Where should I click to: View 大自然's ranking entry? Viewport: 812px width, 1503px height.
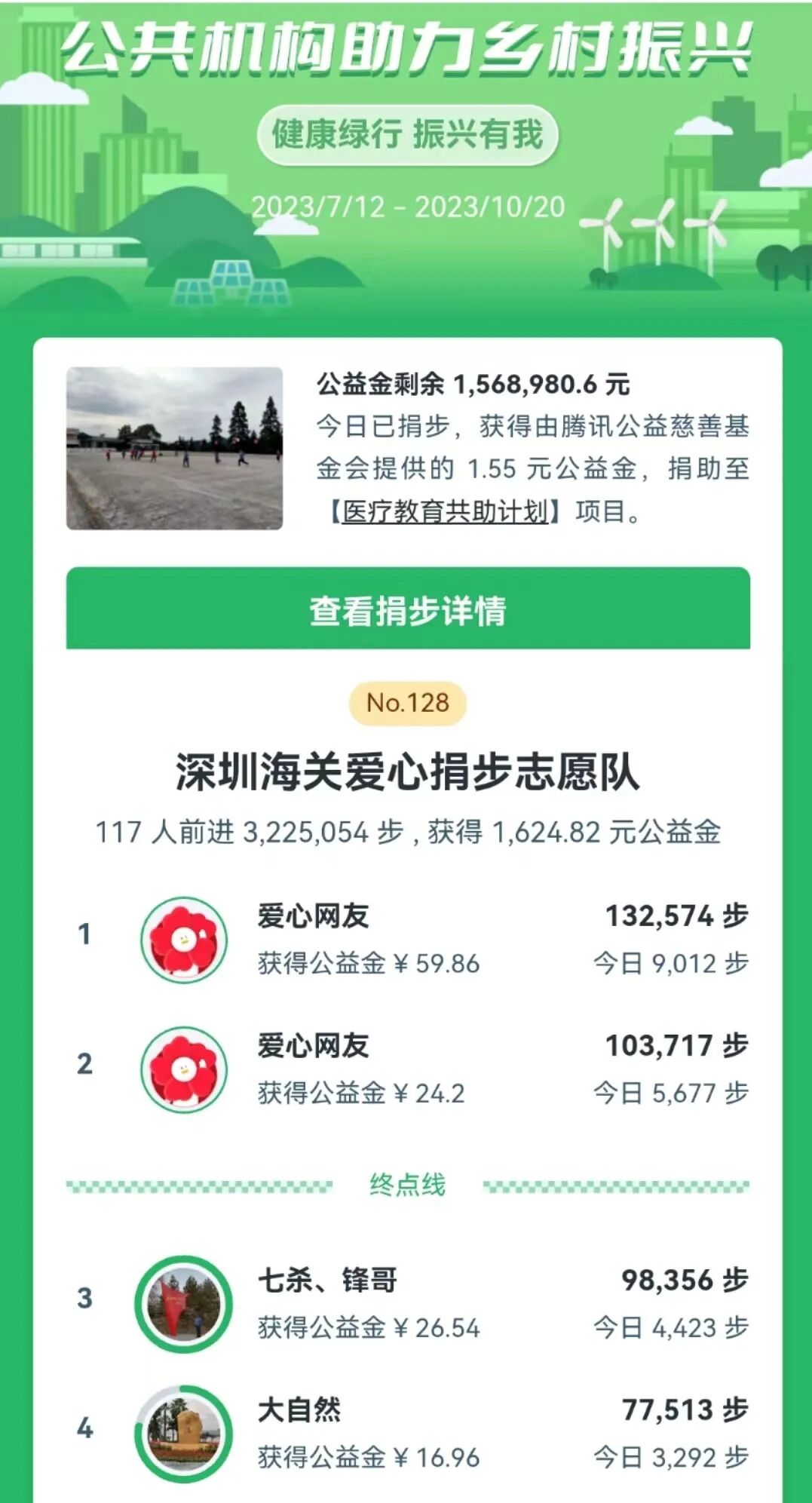(407, 1432)
